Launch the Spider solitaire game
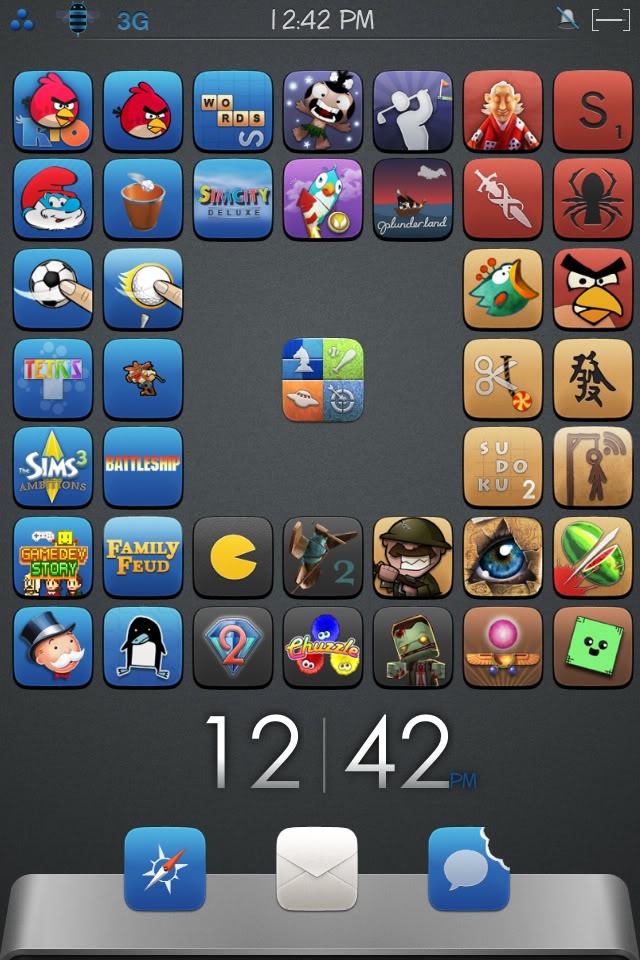The height and width of the screenshot is (960, 640). [x=593, y=199]
